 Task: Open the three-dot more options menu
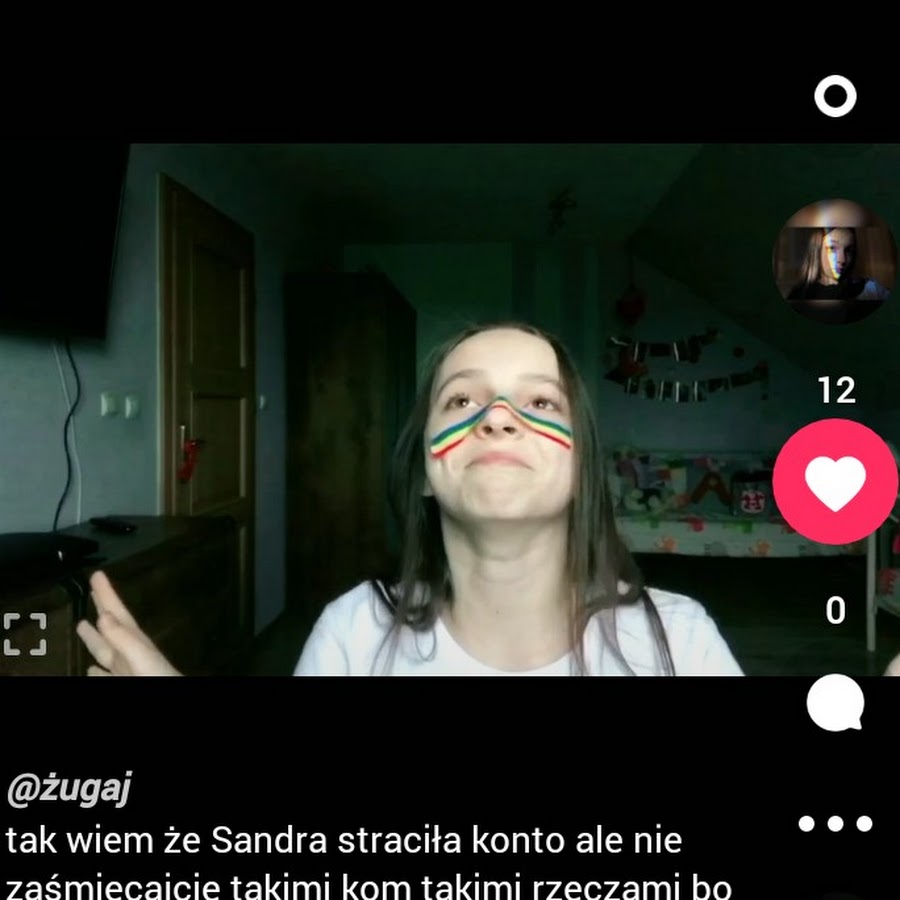tap(835, 824)
